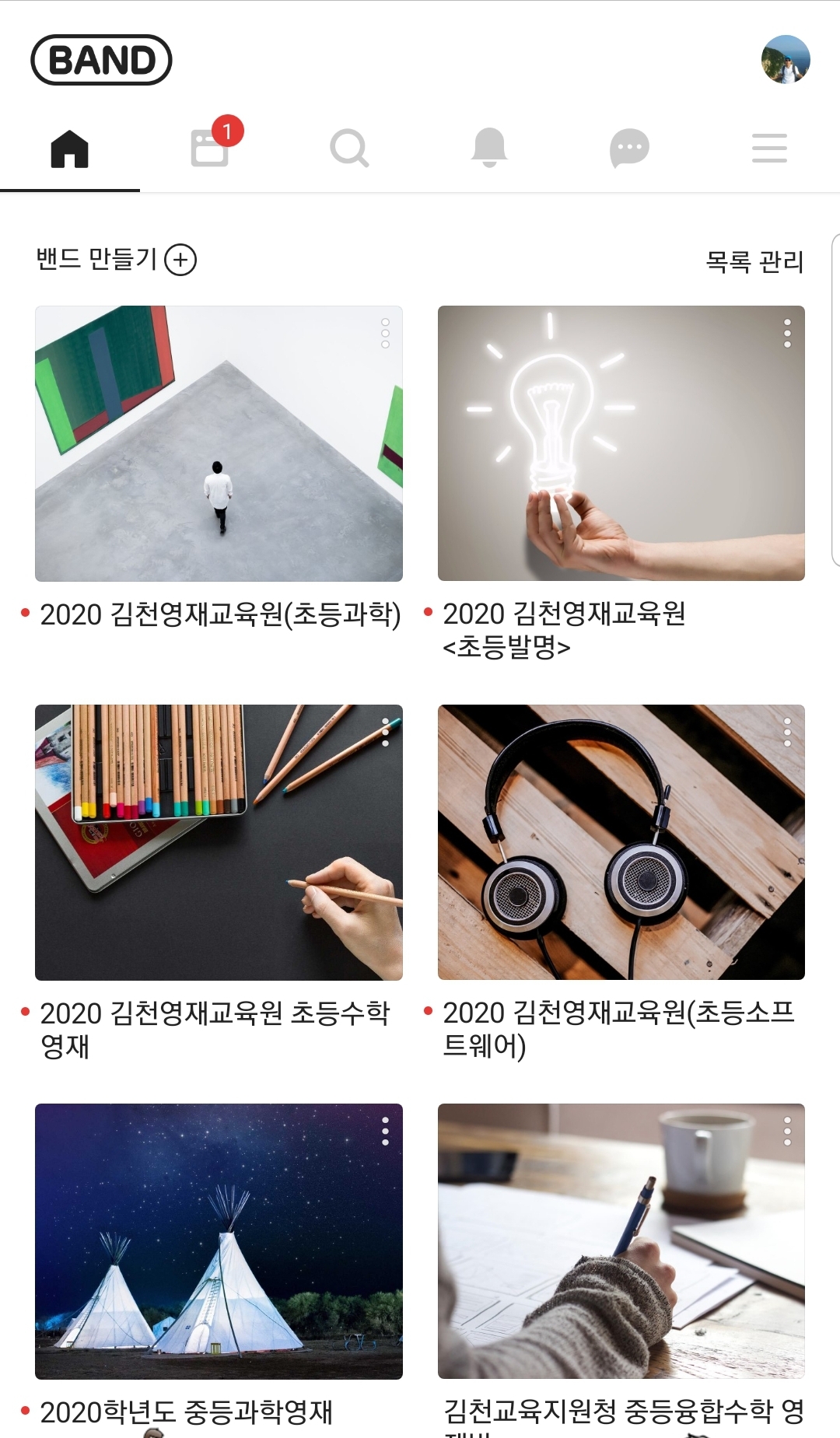Open the 김천교육지원청 중등융합수학 band
Screen dimensions: 840x1438
621,1241
